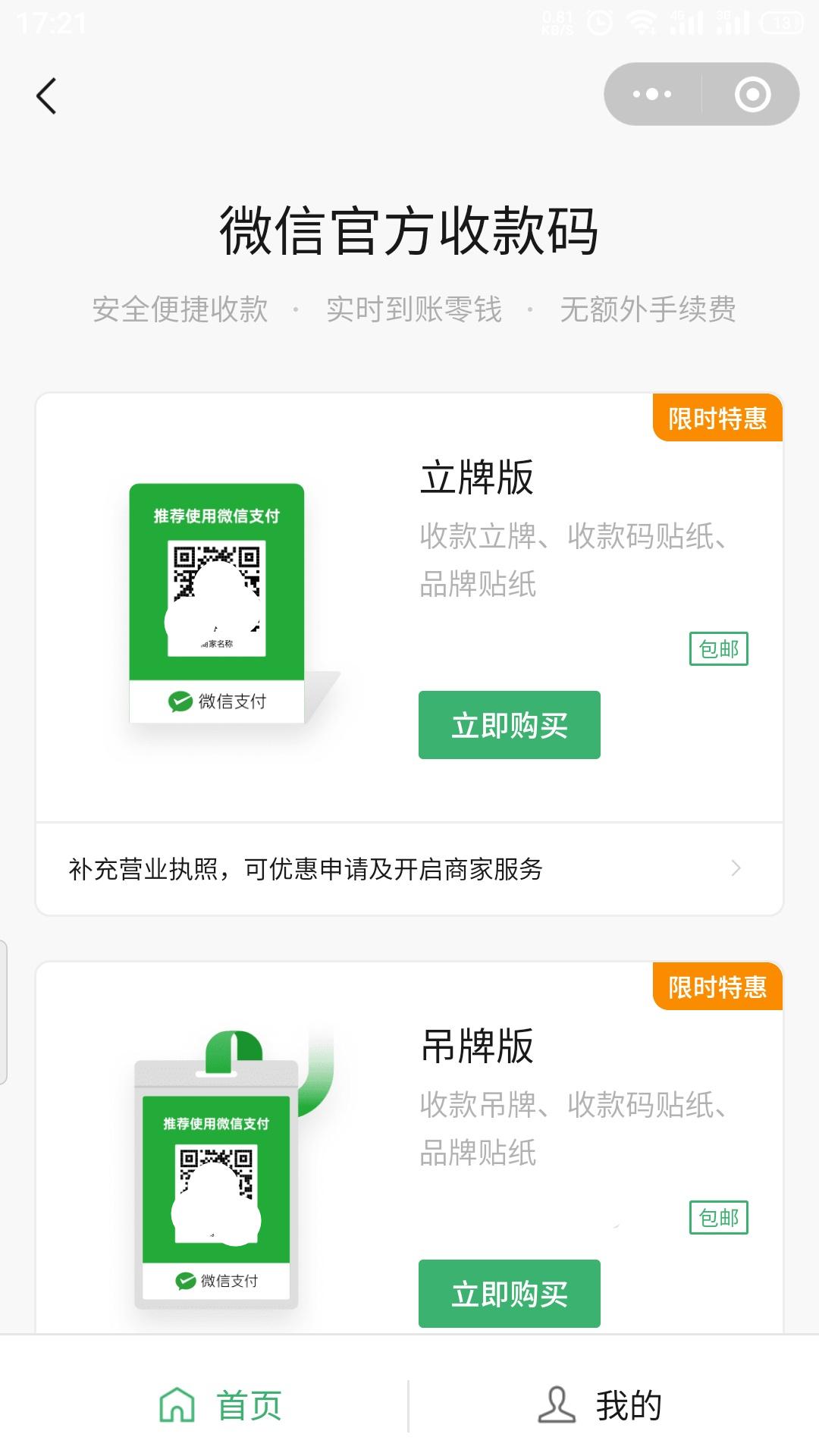
Task: Go back to the previous page
Action: click(x=47, y=96)
